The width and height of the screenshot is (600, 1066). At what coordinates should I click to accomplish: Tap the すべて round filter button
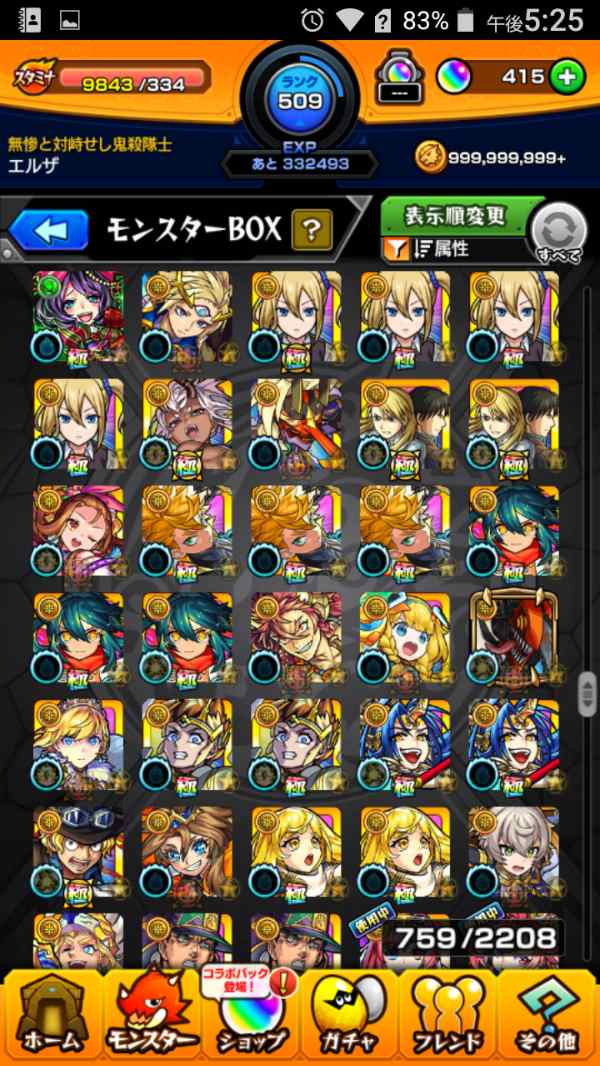point(557,236)
